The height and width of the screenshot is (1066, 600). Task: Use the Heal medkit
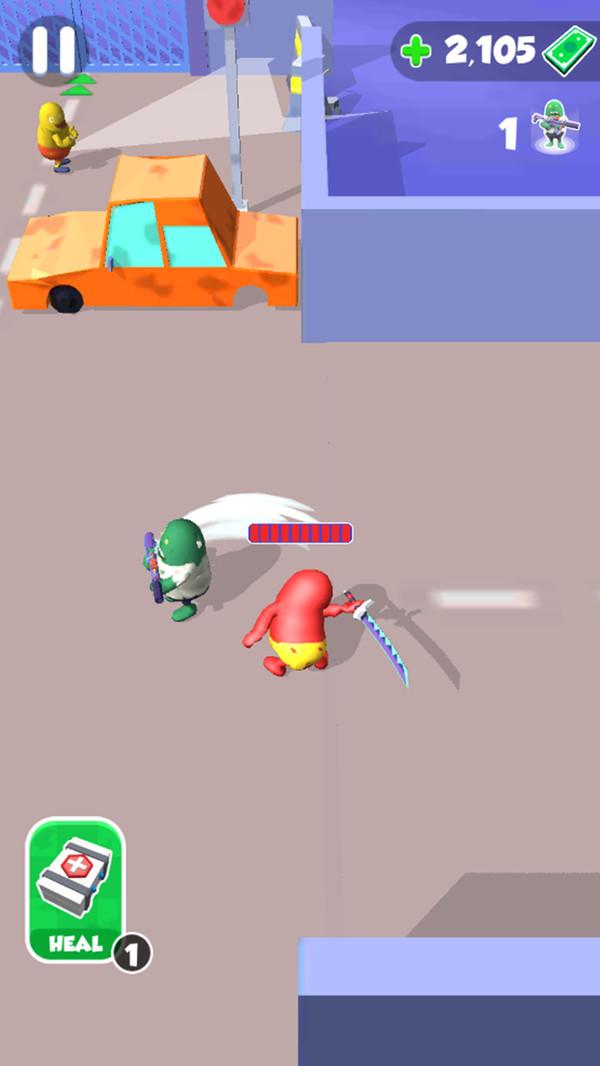[x=76, y=889]
